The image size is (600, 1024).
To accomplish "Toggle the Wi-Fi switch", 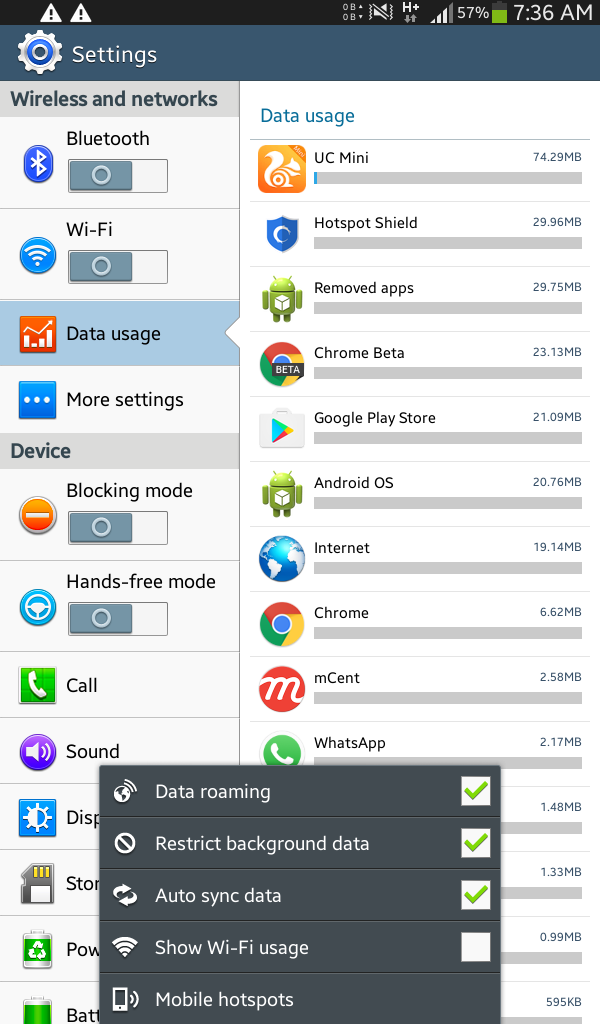I will click(117, 267).
